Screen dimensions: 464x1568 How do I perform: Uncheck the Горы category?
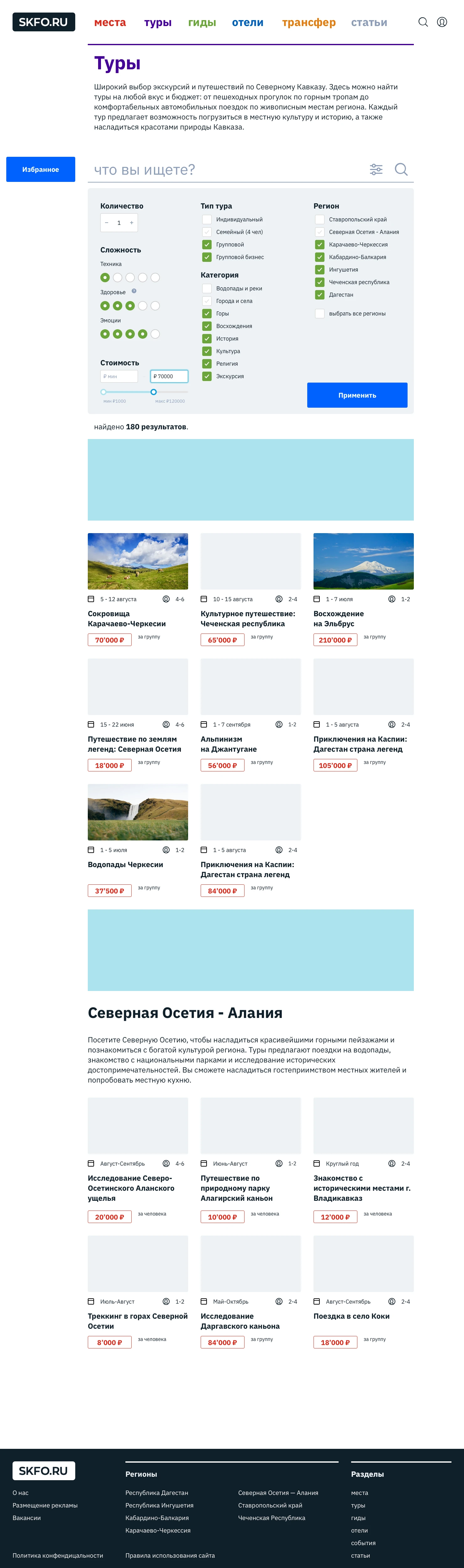[207, 314]
